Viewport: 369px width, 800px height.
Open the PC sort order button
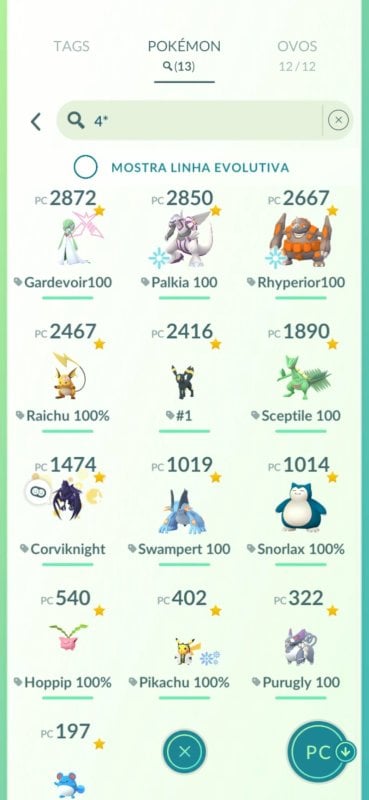pos(321,752)
